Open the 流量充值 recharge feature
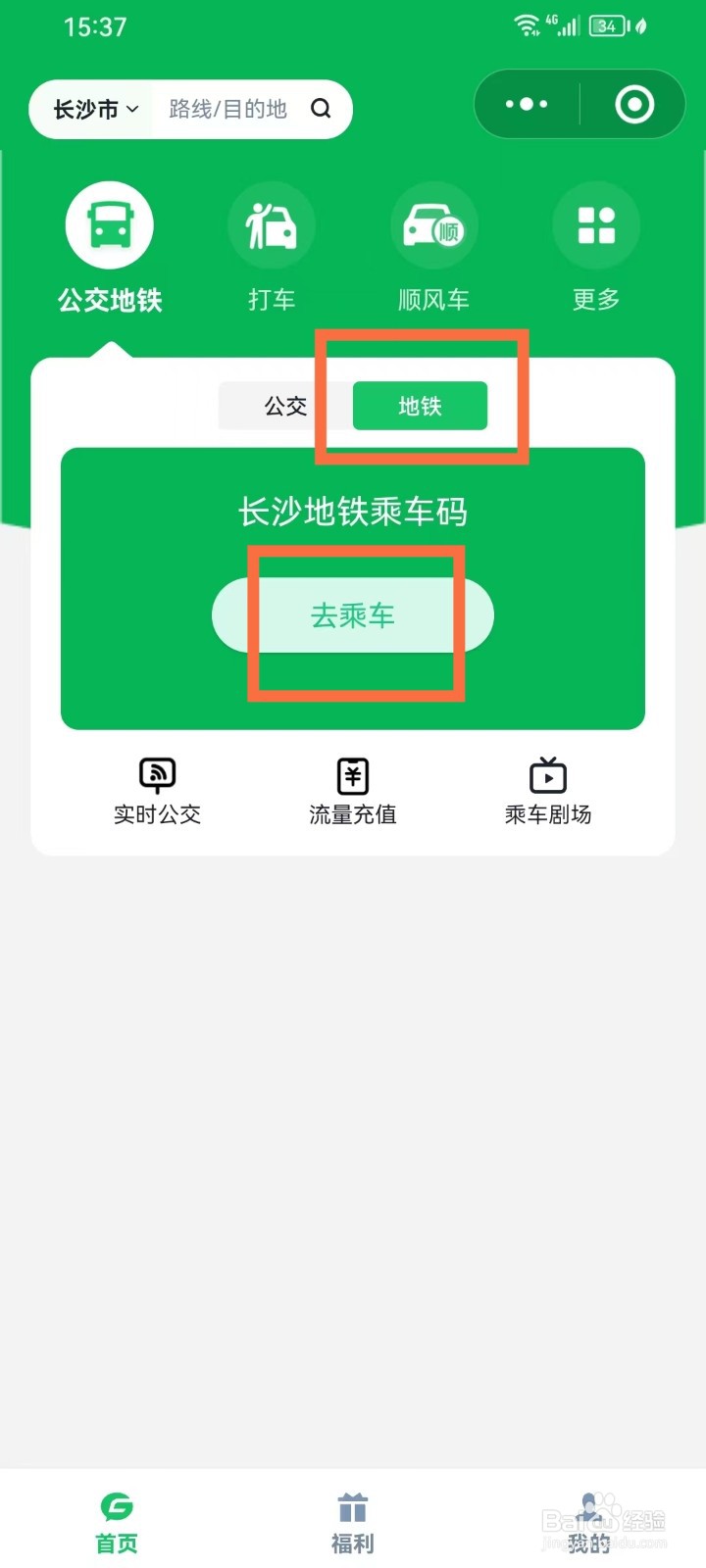The image size is (706, 1568). click(x=352, y=789)
